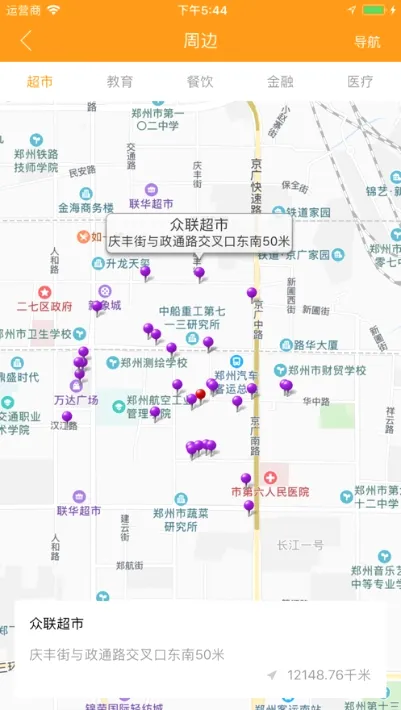Go back using the top-left arrow
The width and height of the screenshot is (401, 710).
coord(26,41)
